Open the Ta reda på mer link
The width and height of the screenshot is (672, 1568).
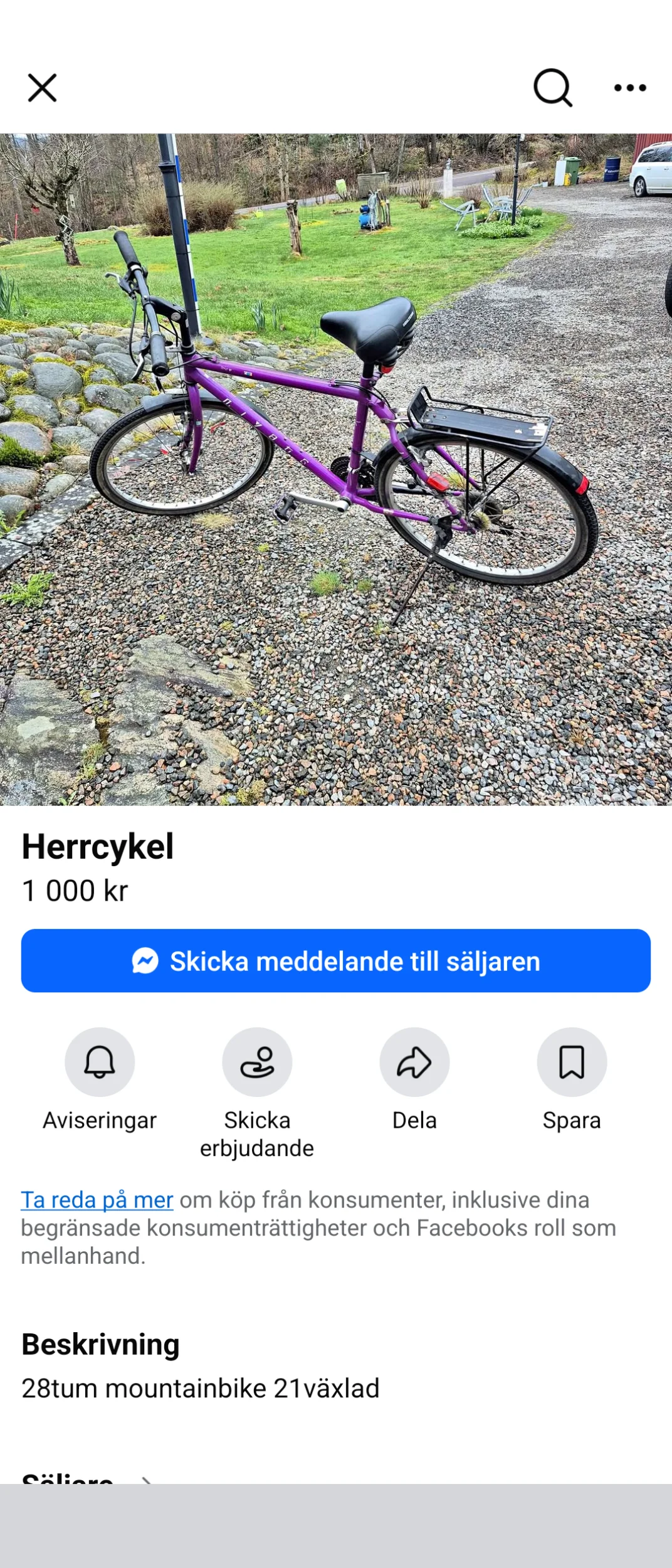pos(97,1200)
